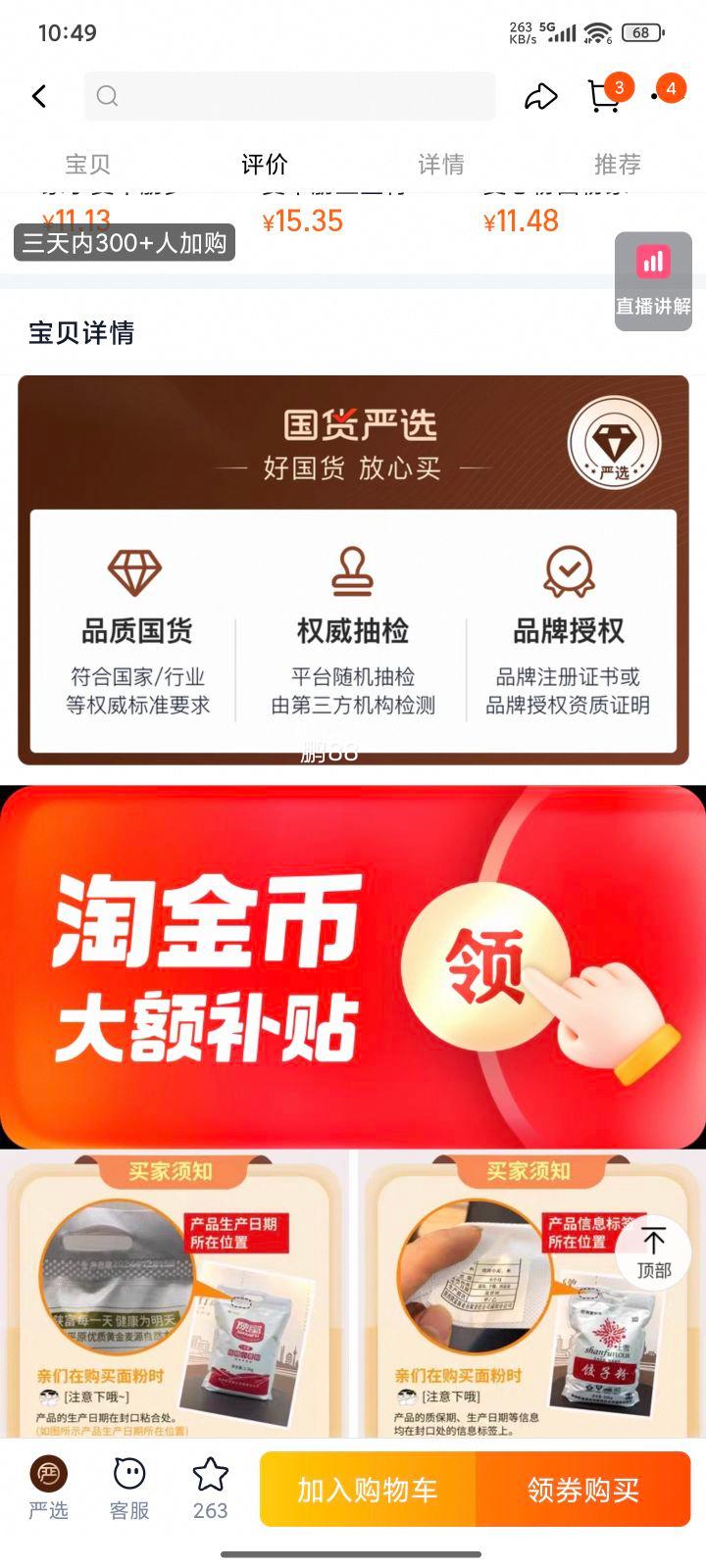This screenshot has width=706, height=1568.
Task: Share this product
Action: (x=540, y=96)
